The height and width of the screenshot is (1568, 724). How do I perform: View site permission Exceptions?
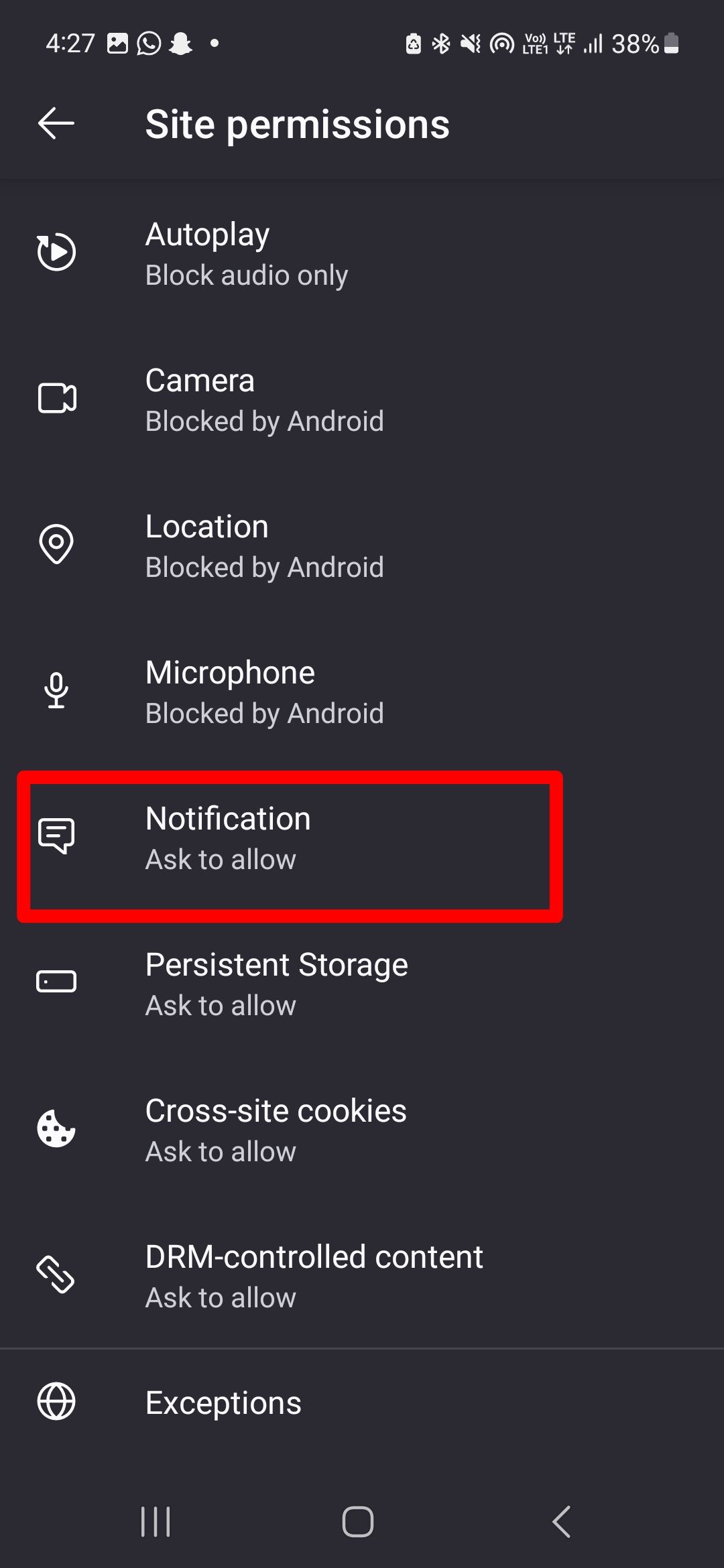[x=223, y=1402]
